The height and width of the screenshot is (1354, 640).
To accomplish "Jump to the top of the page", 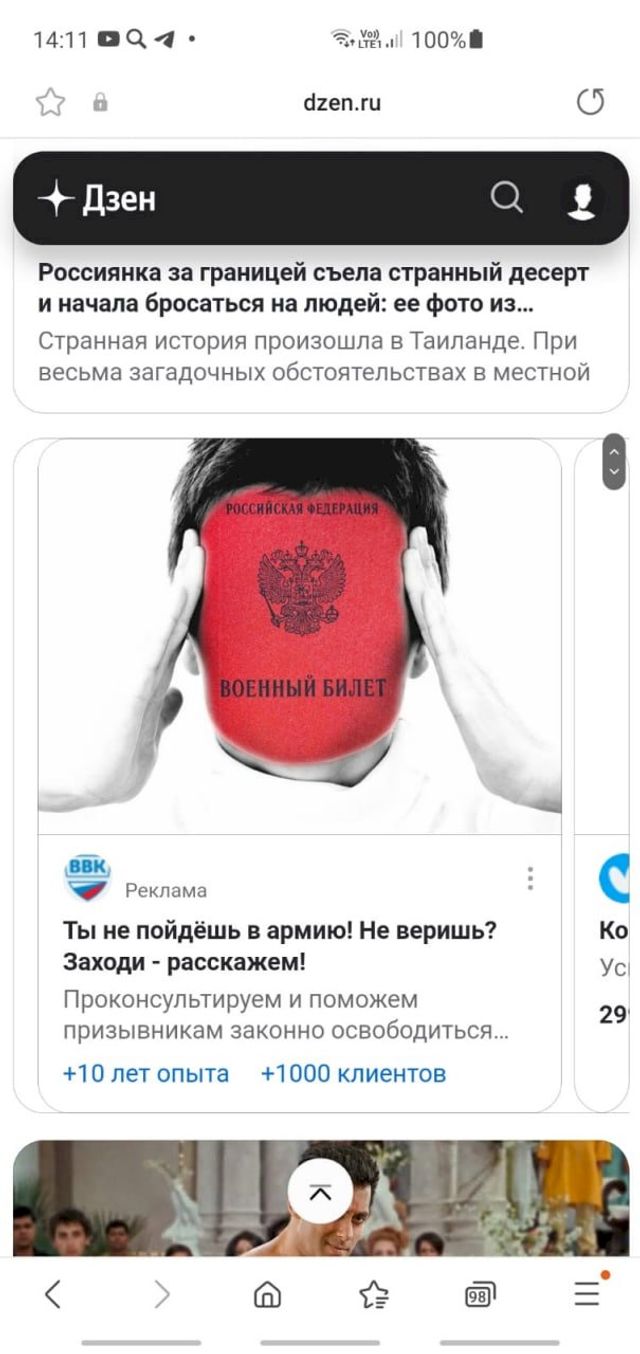I will click(320, 1192).
